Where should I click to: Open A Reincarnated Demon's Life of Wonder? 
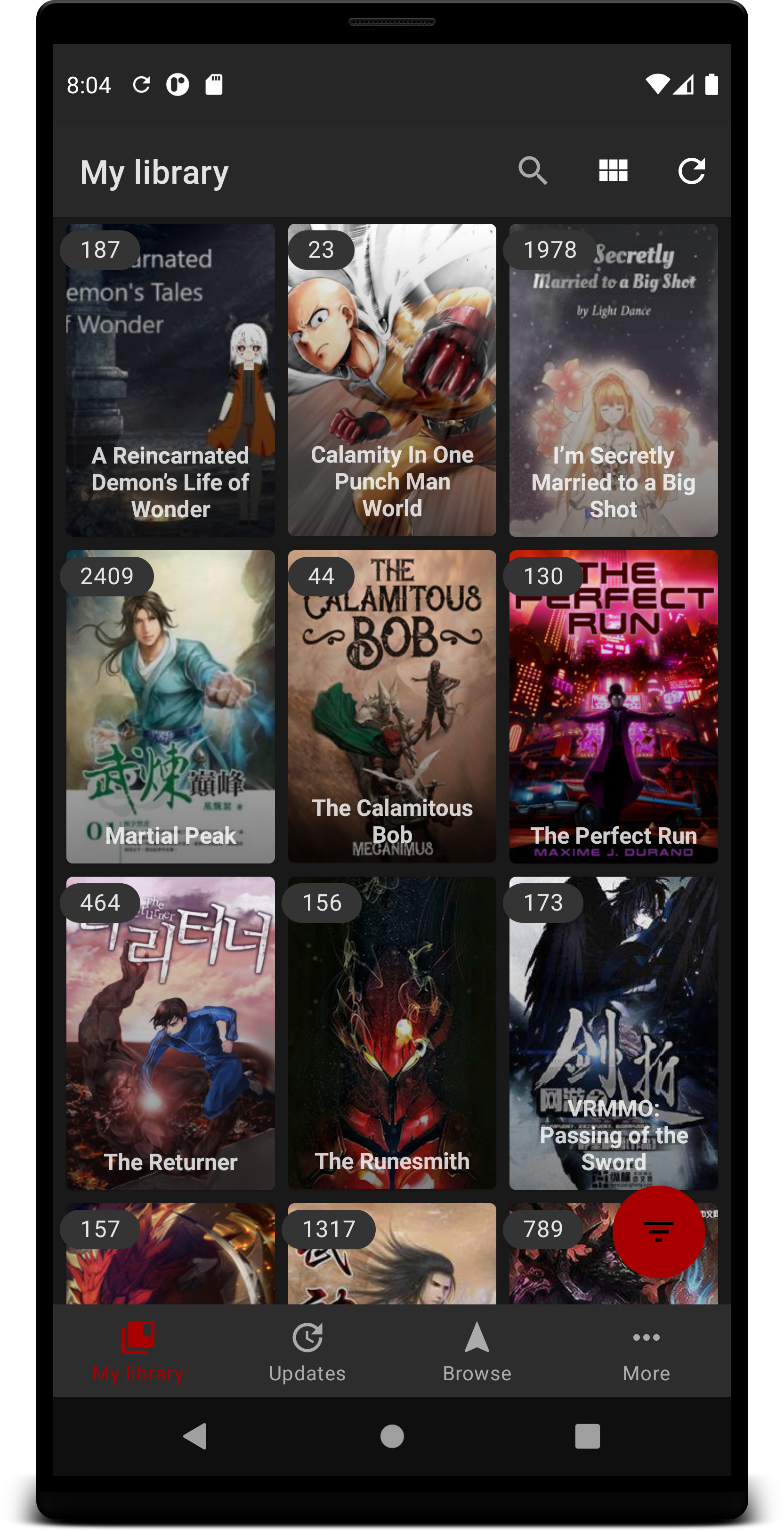coord(170,380)
